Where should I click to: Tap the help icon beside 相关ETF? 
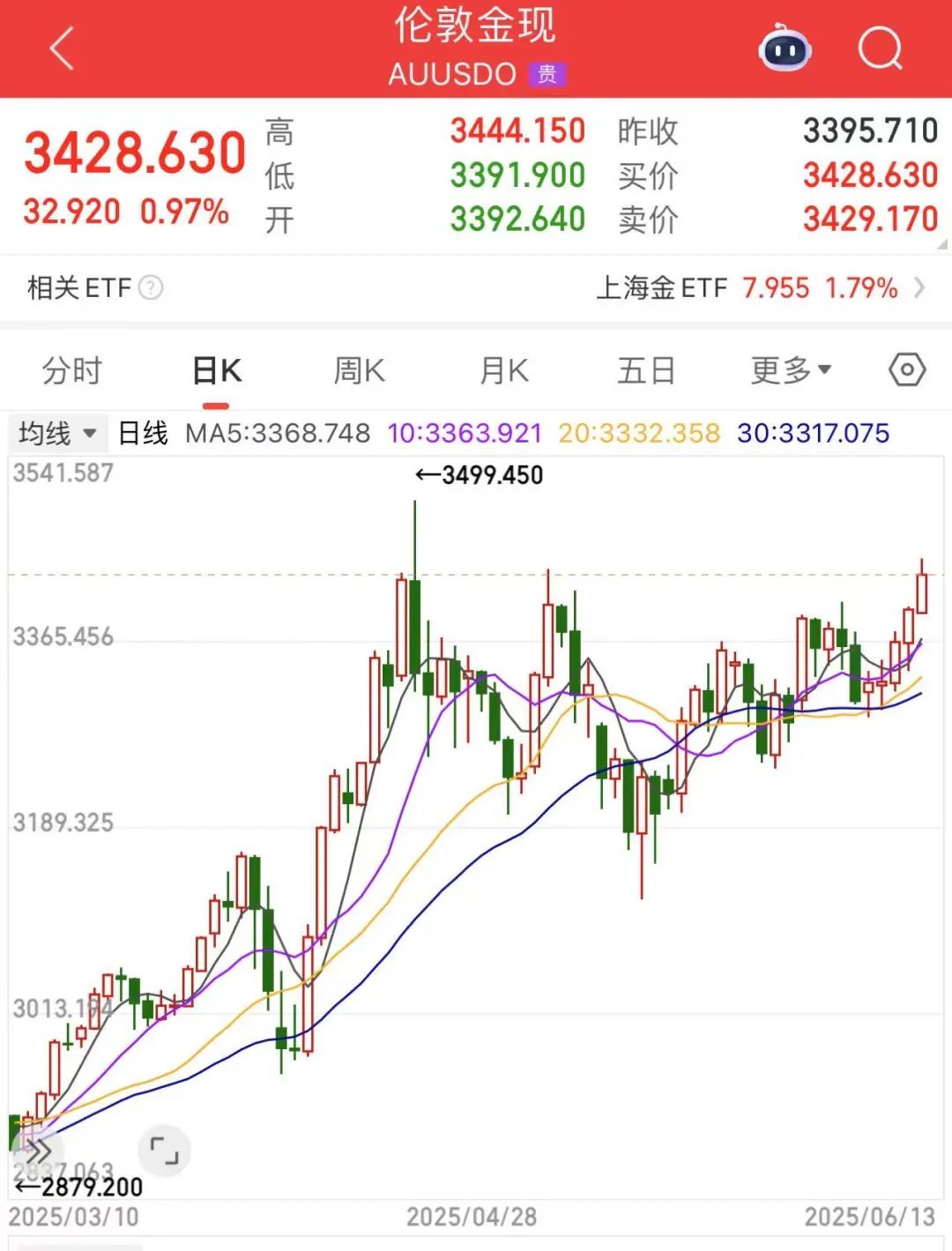(152, 287)
